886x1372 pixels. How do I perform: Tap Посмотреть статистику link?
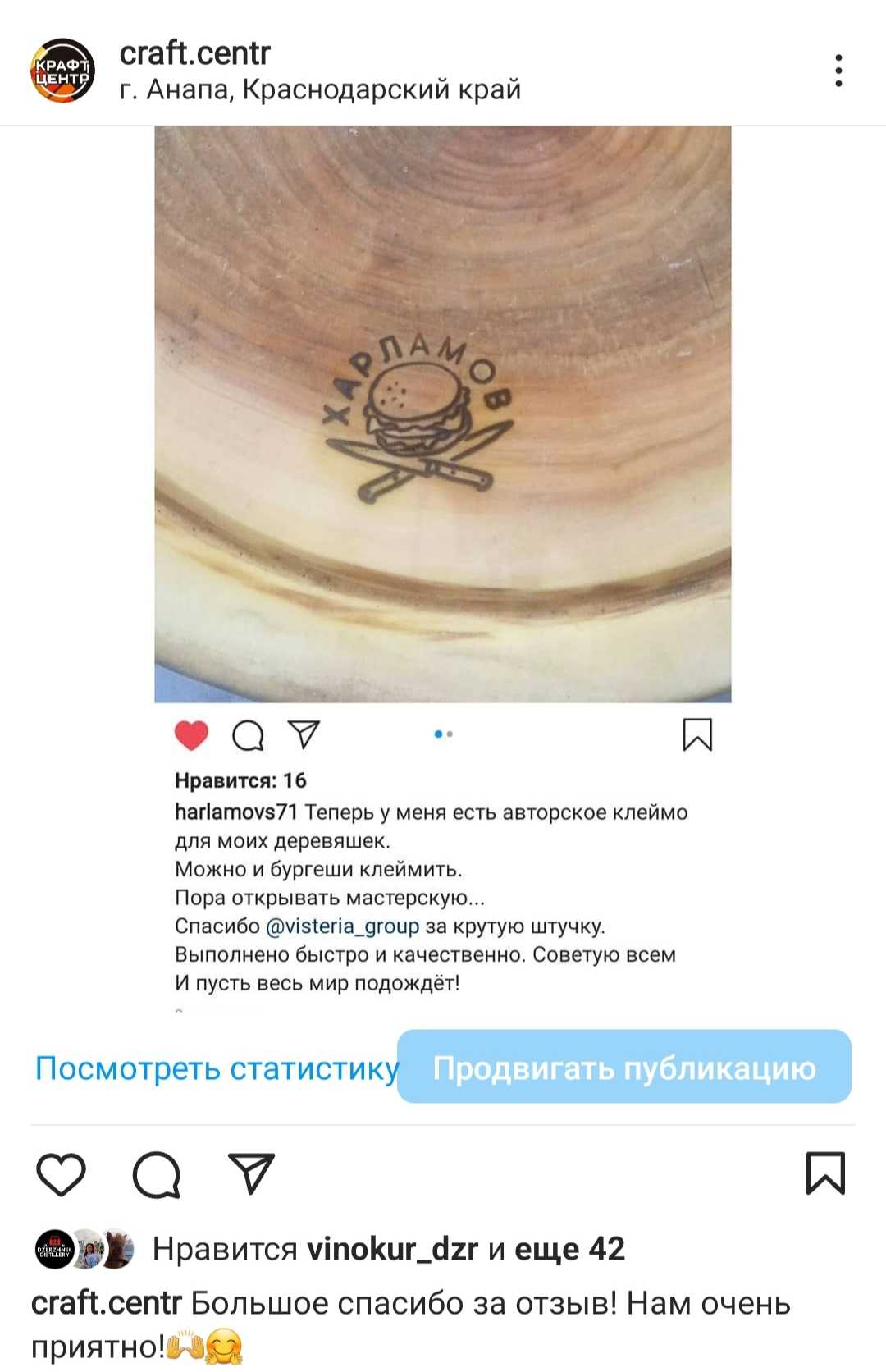pyautogui.click(x=217, y=1068)
